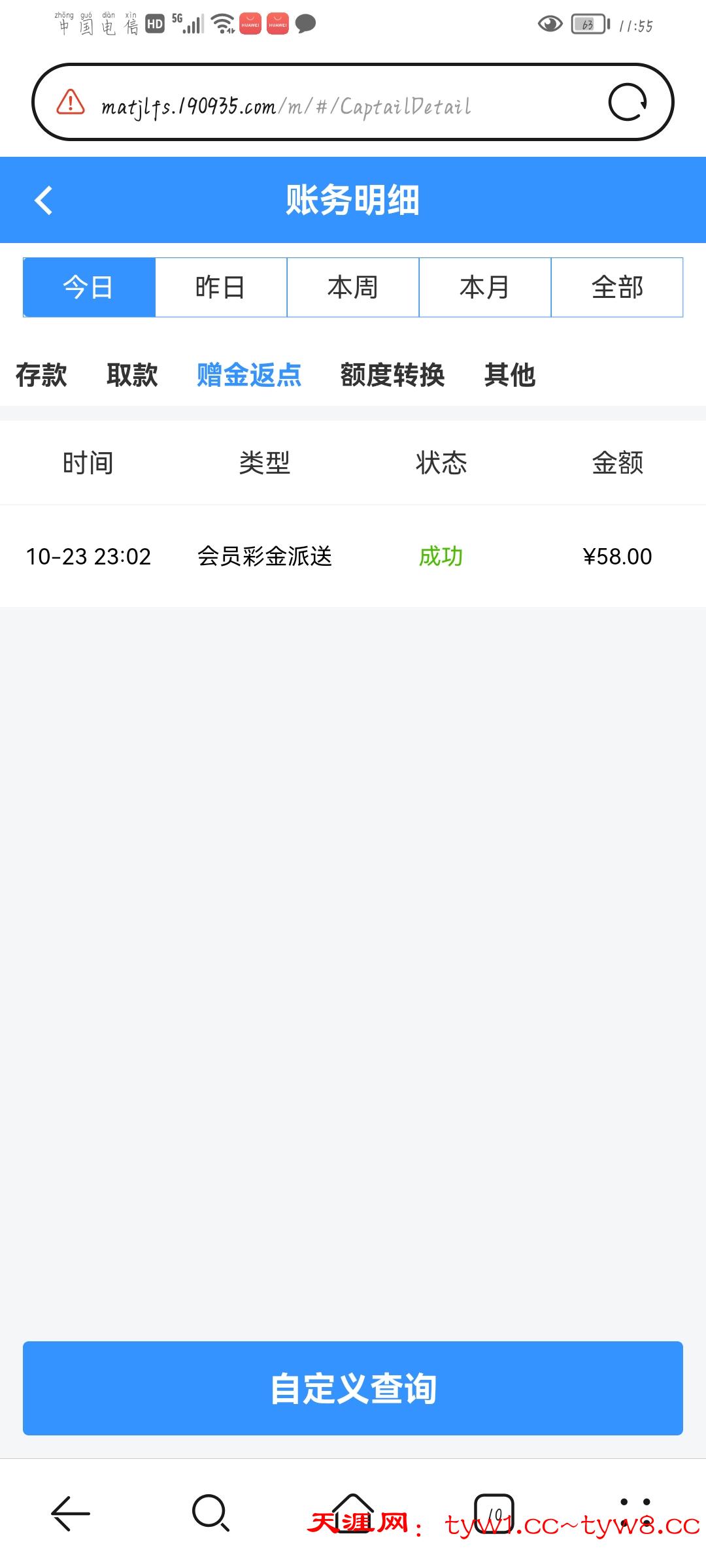Go back from 账务明细 page
This screenshot has width=706, height=1568.
pos(44,200)
